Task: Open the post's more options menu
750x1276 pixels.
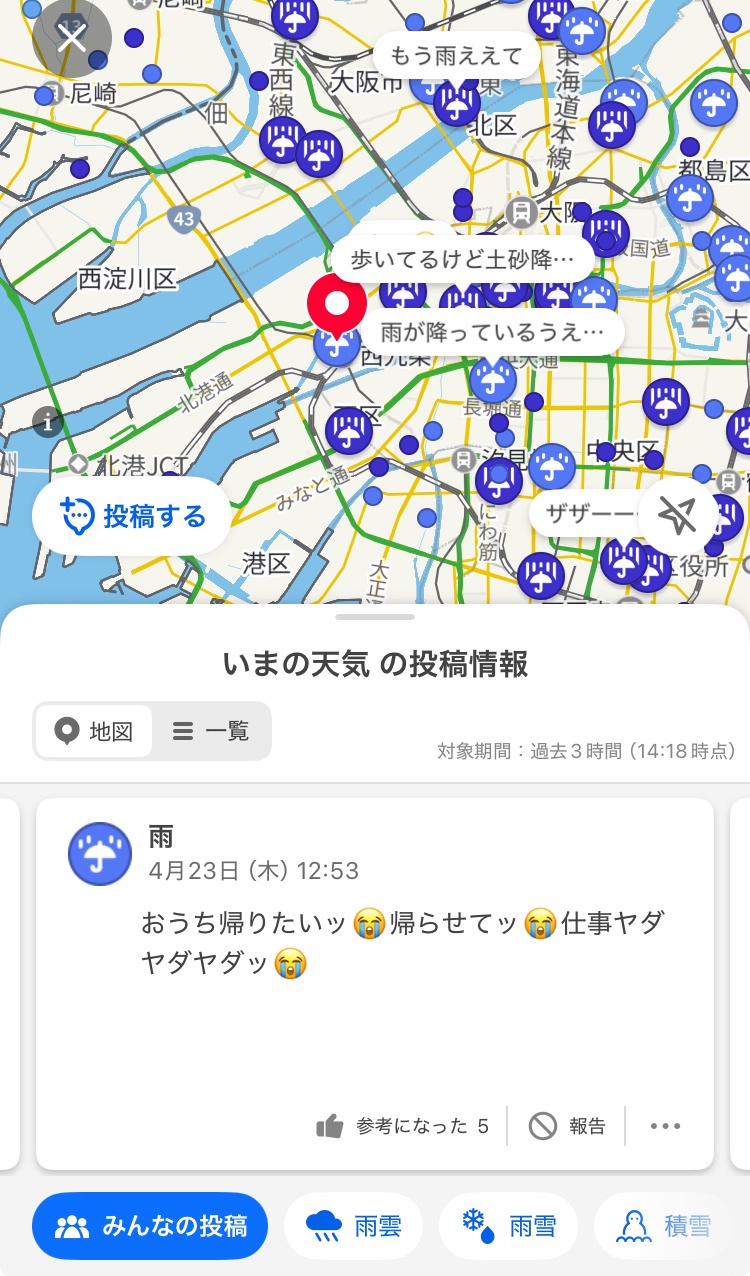Action: 665,1126
